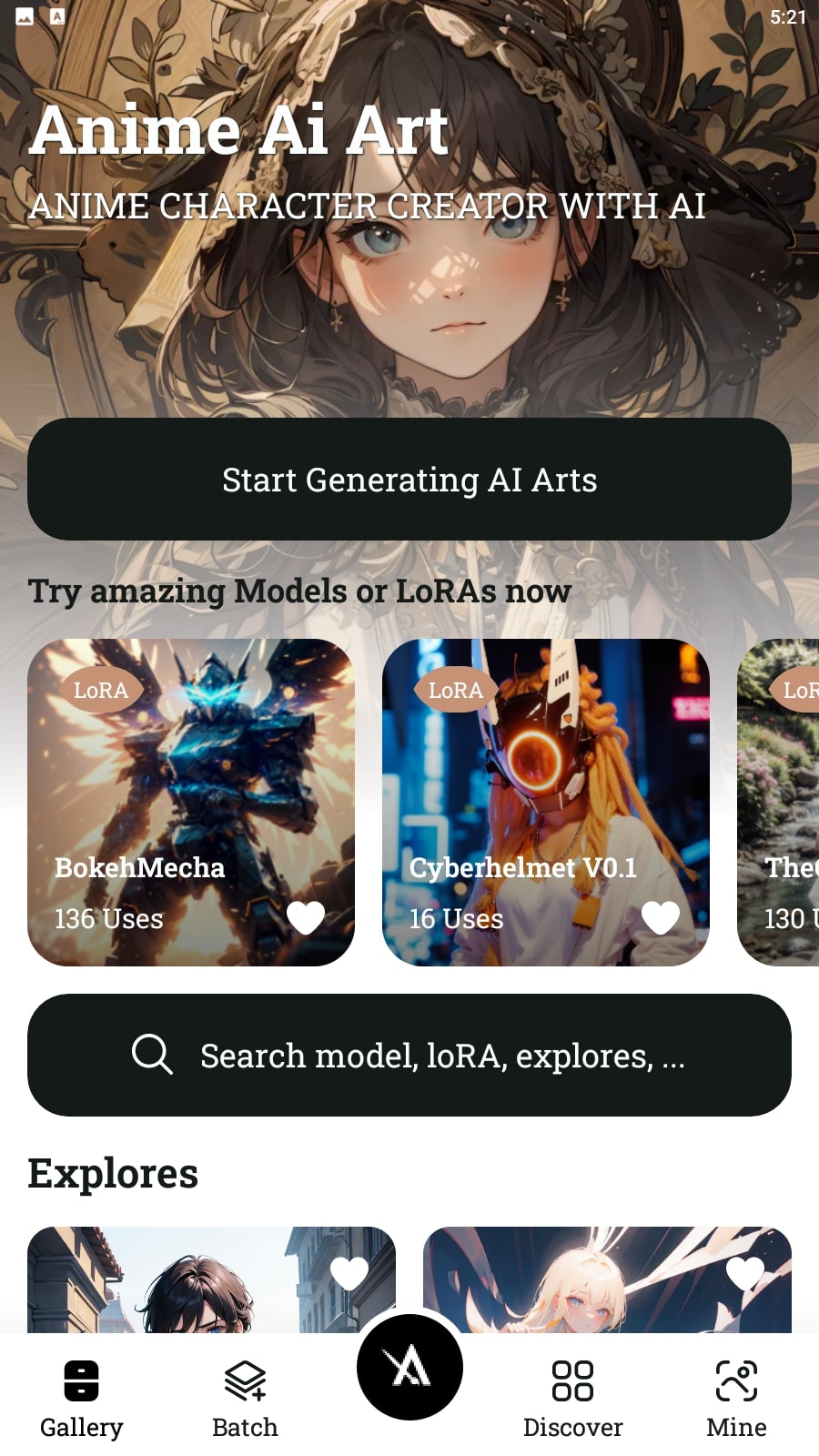Viewport: 819px width, 1456px height.
Task: Tap Start Generating AI Arts button
Action: (x=409, y=480)
